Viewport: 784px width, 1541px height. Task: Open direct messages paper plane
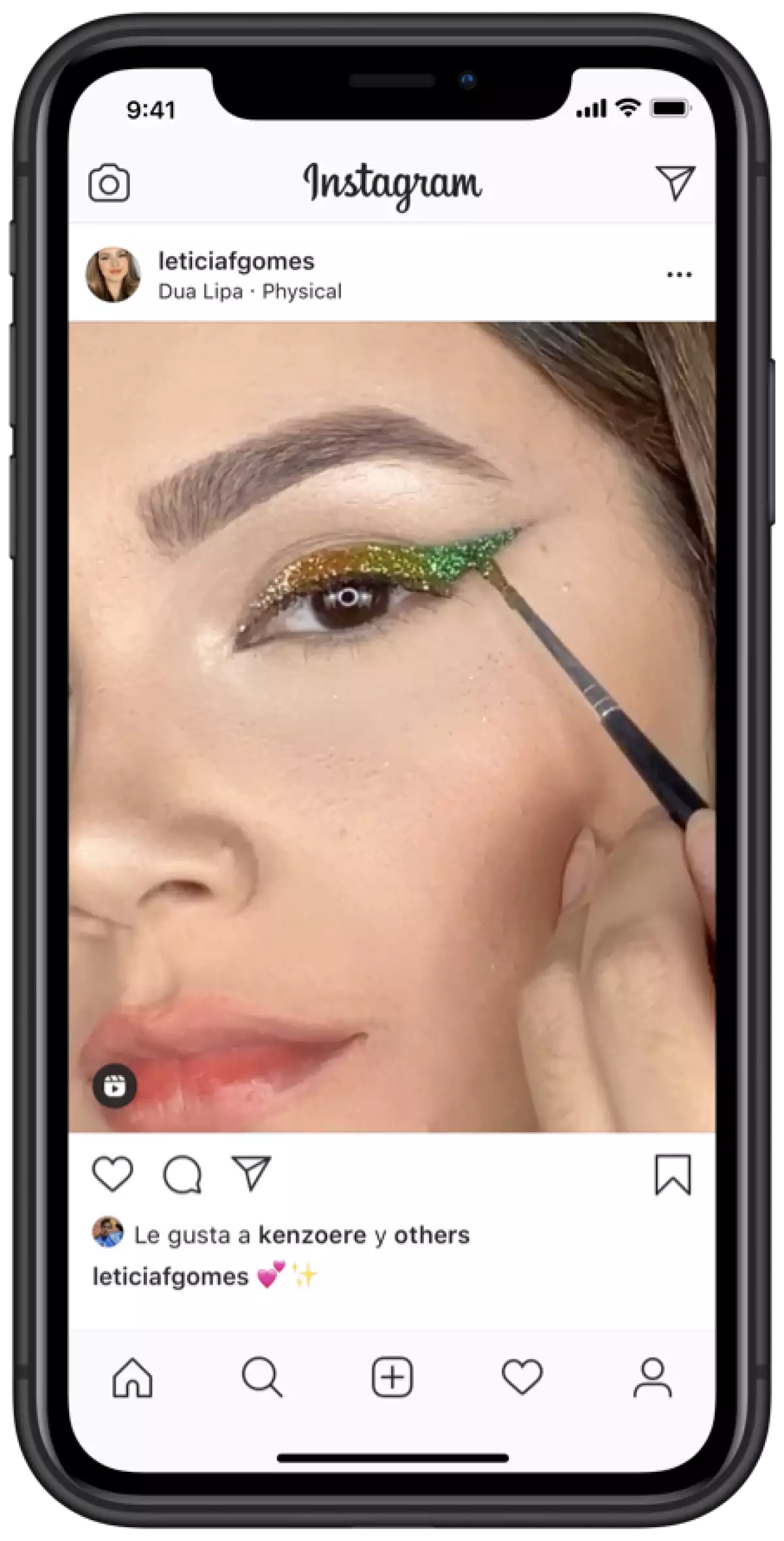tap(674, 182)
